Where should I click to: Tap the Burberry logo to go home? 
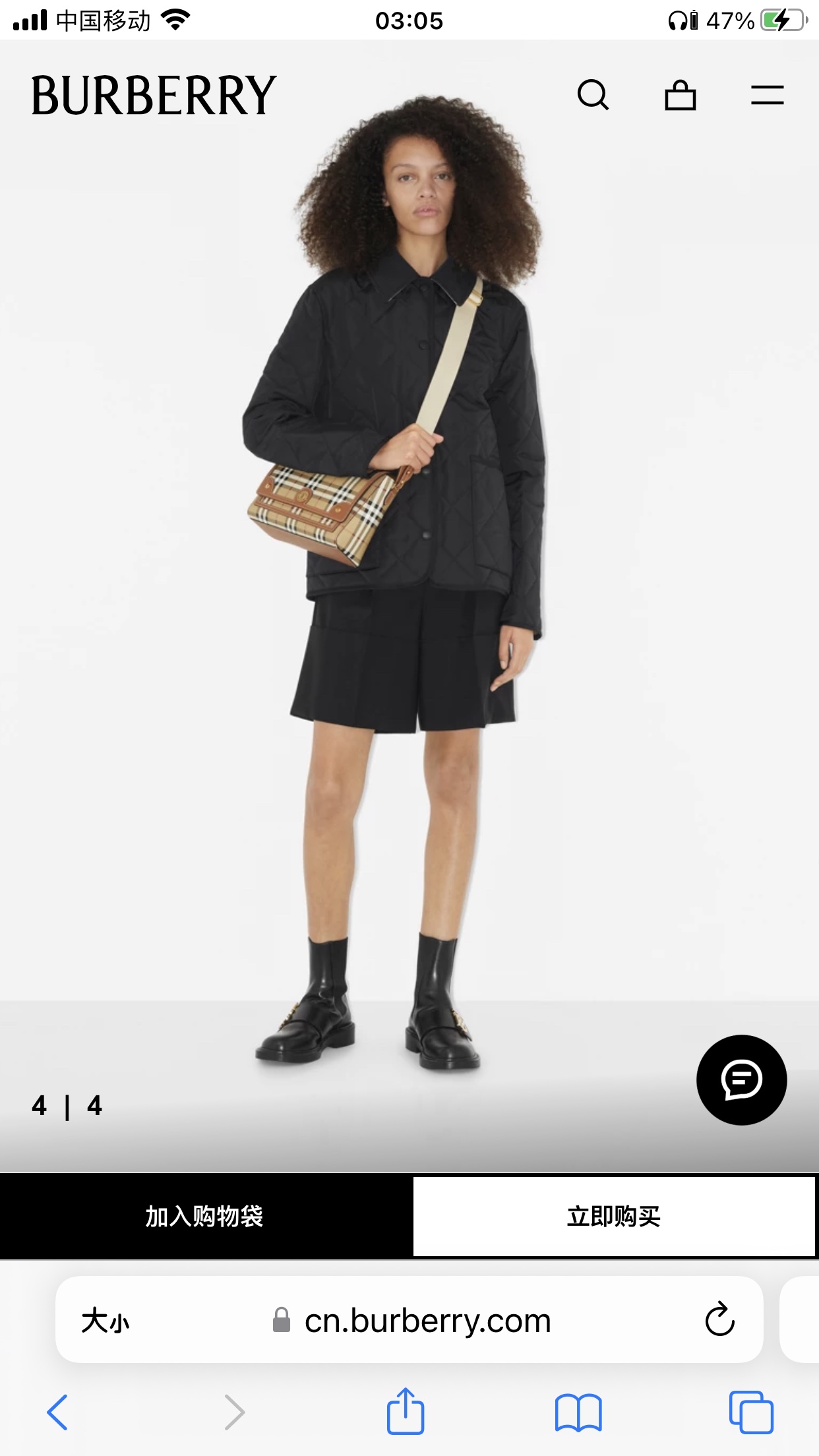(154, 96)
